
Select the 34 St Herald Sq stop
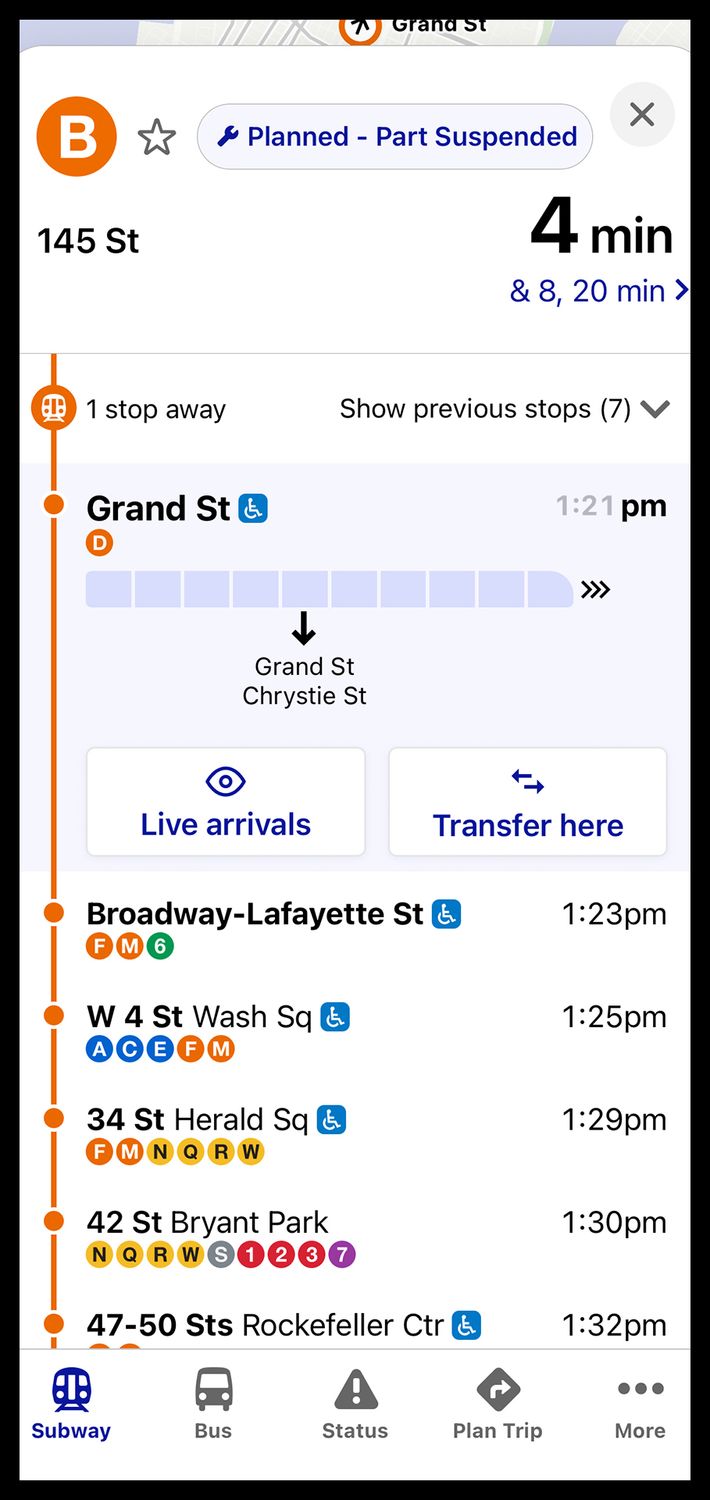click(x=197, y=1120)
